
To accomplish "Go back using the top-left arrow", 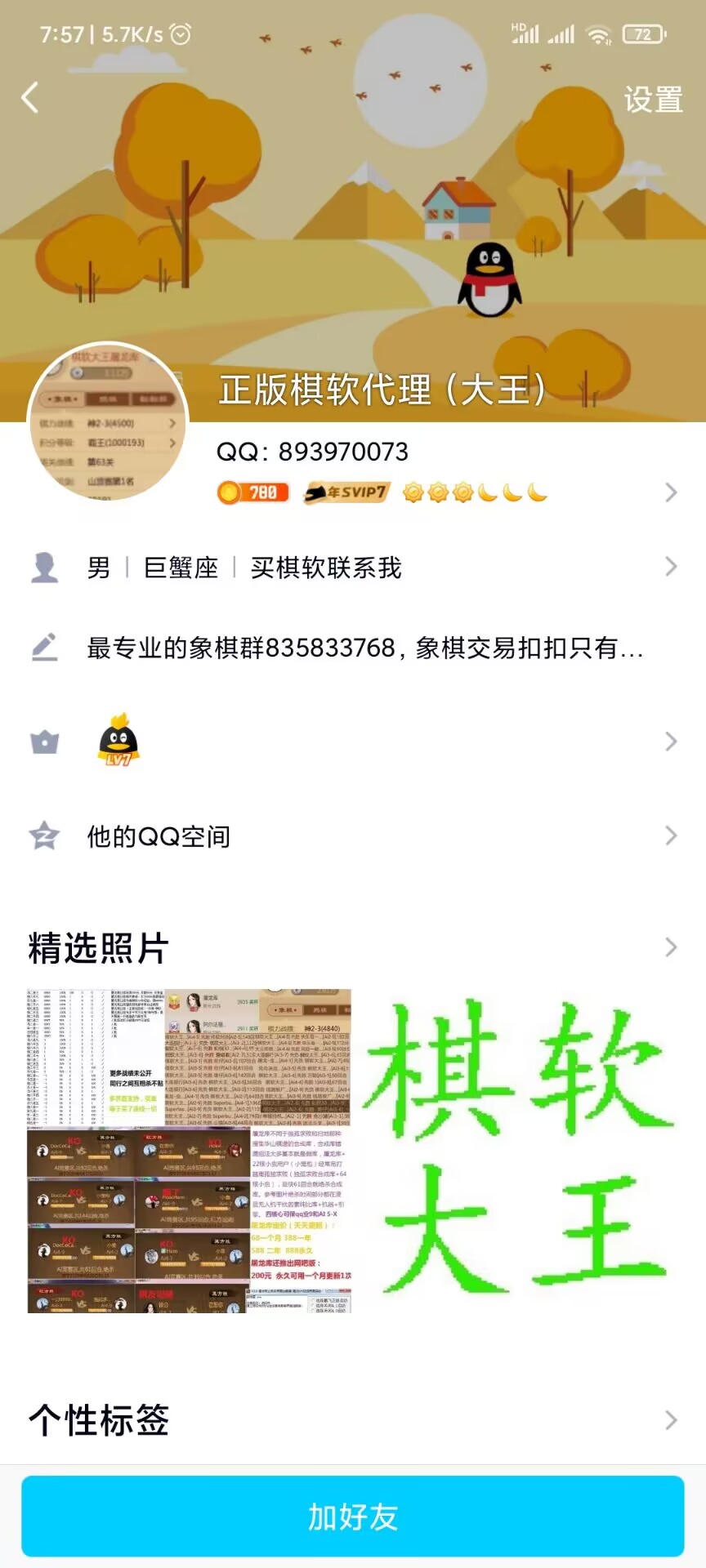I will 30,98.
